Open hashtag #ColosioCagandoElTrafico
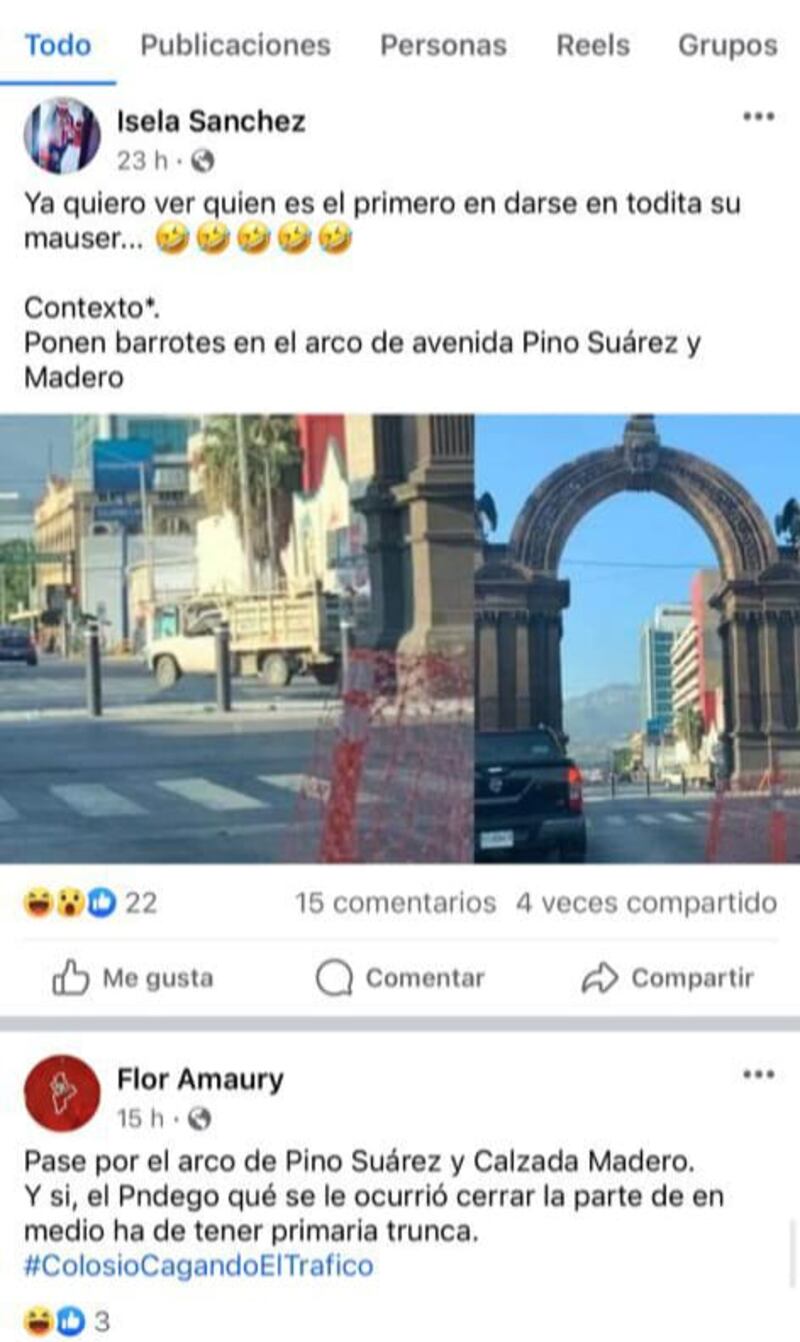800x1342 pixels. (x=198, y=1265)
